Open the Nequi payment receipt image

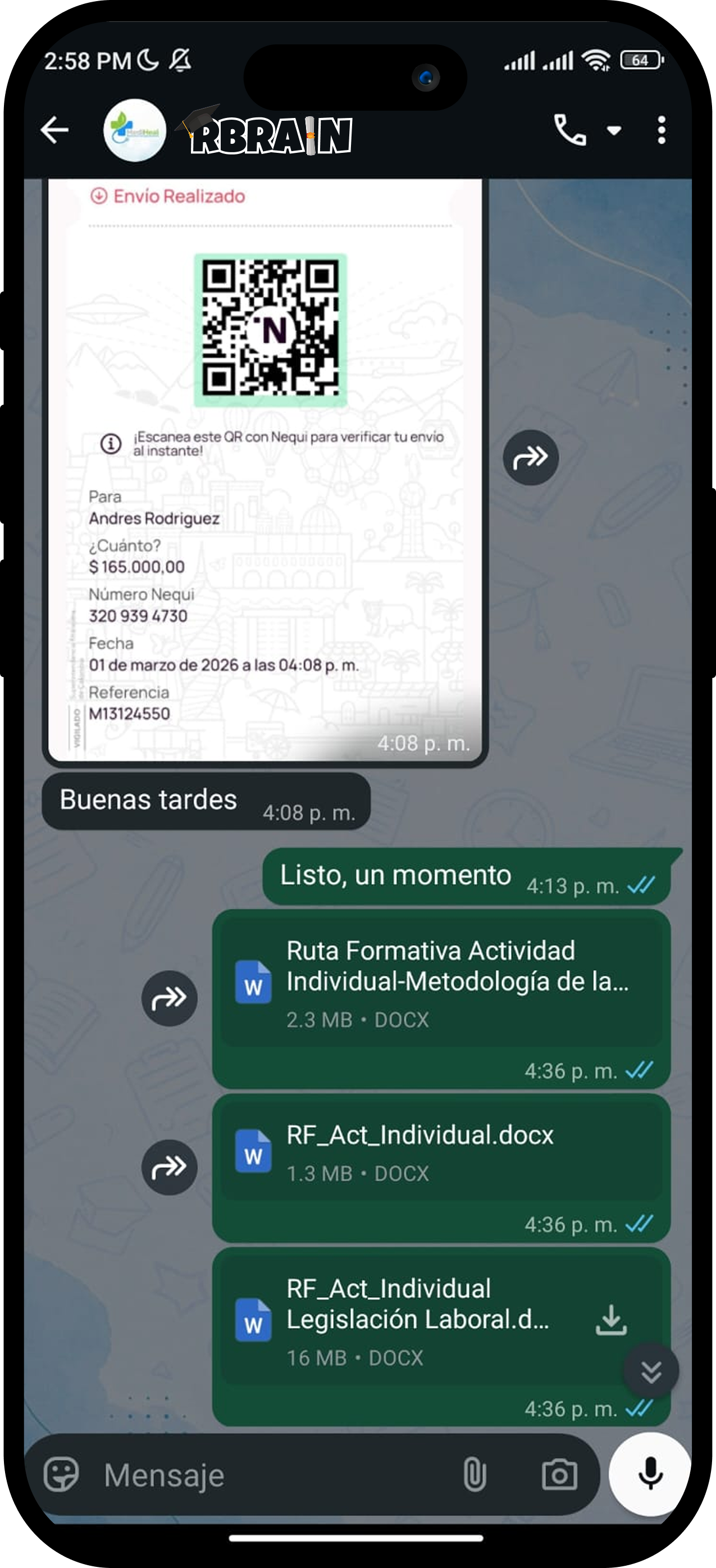point(264,469)
